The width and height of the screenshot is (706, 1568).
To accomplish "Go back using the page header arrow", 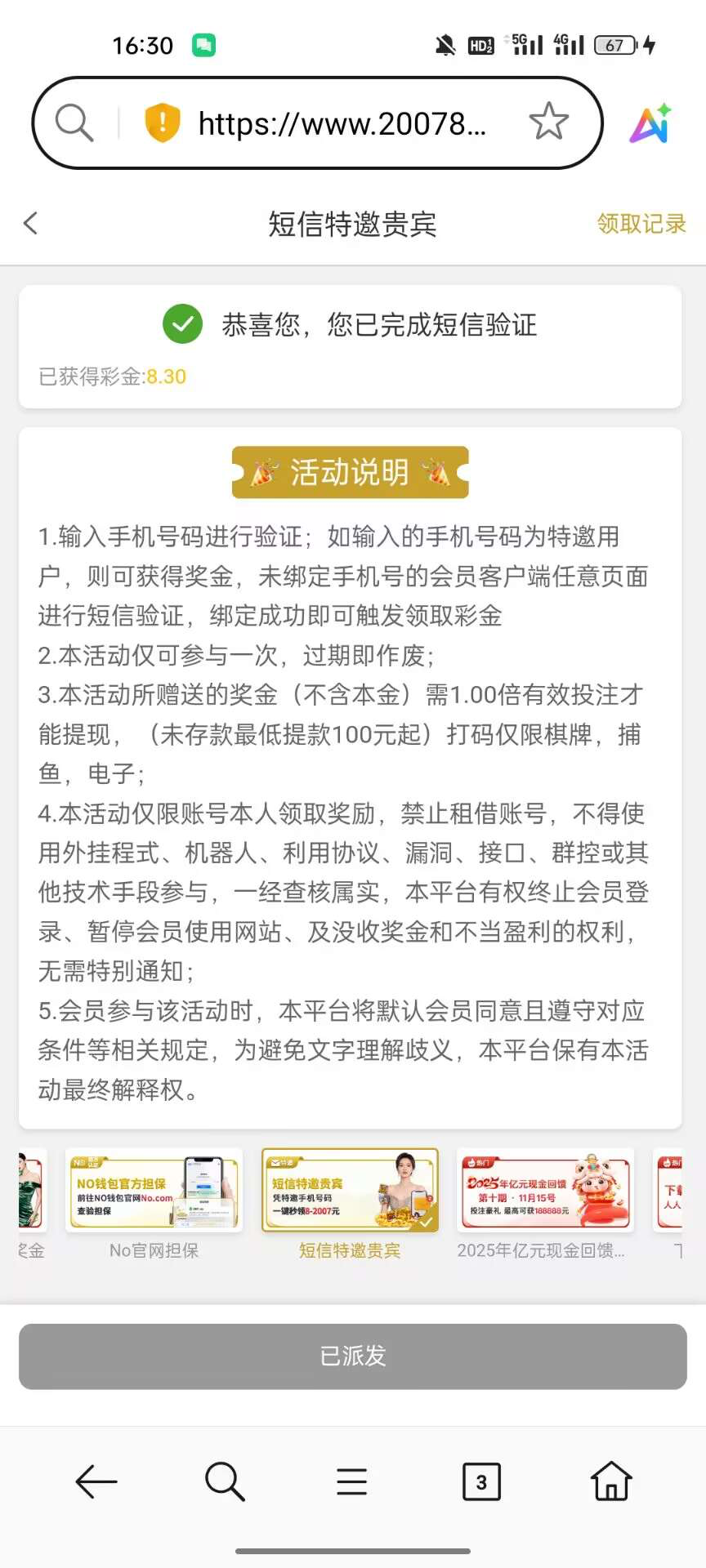I will pos(31,223).
